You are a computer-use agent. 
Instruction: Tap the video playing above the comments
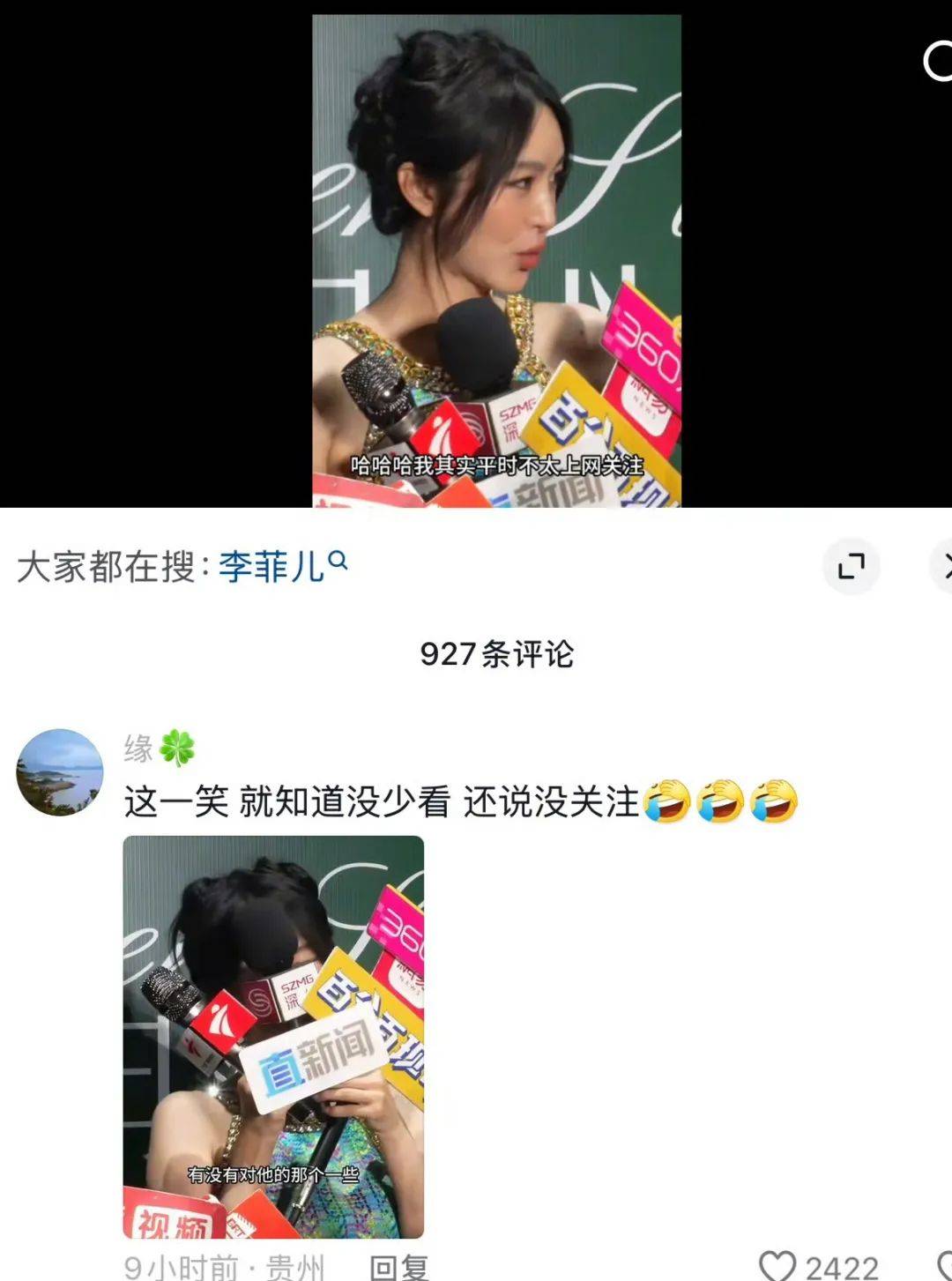(496, 260)
